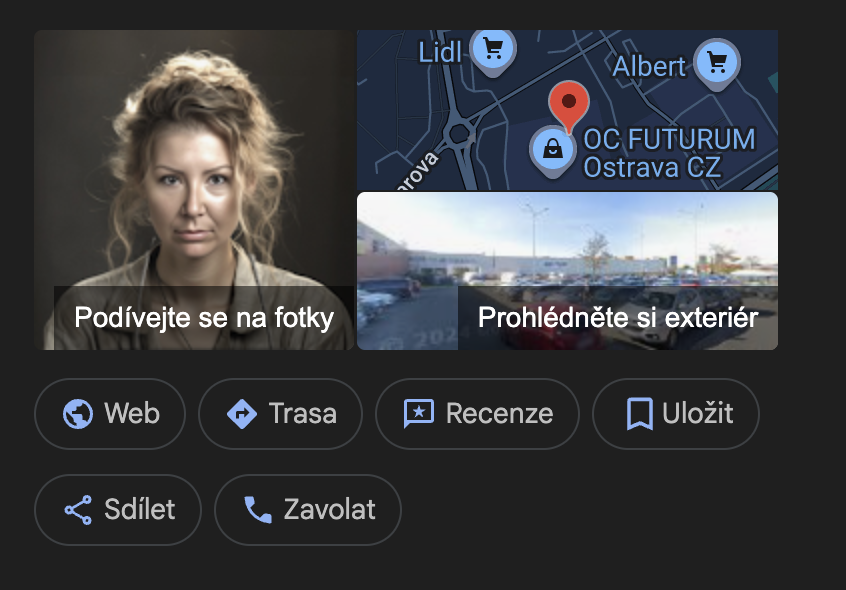Get directions with the Trasa button
This screenshot has width=846, height=590.
(280, 414)
